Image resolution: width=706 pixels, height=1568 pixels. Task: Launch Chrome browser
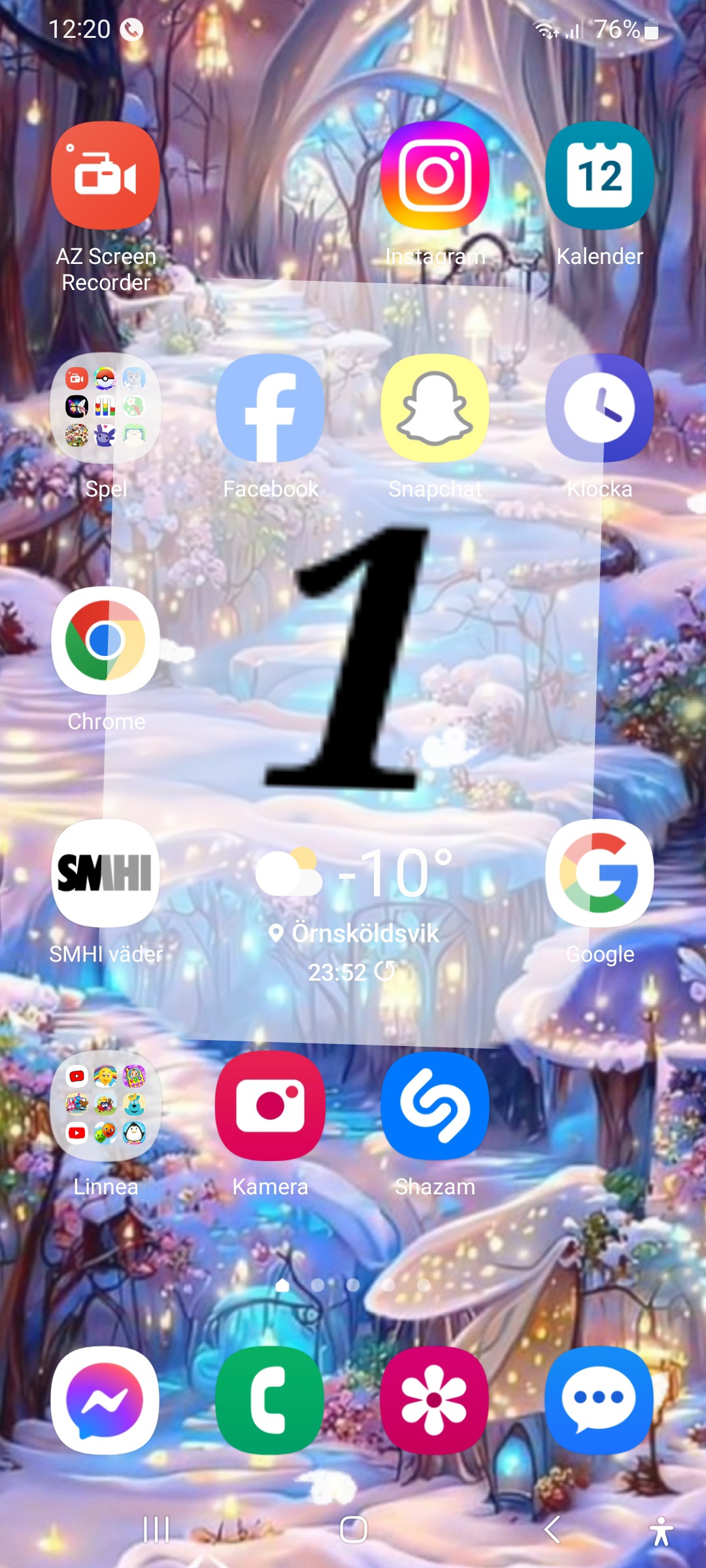tap(105, 641)
